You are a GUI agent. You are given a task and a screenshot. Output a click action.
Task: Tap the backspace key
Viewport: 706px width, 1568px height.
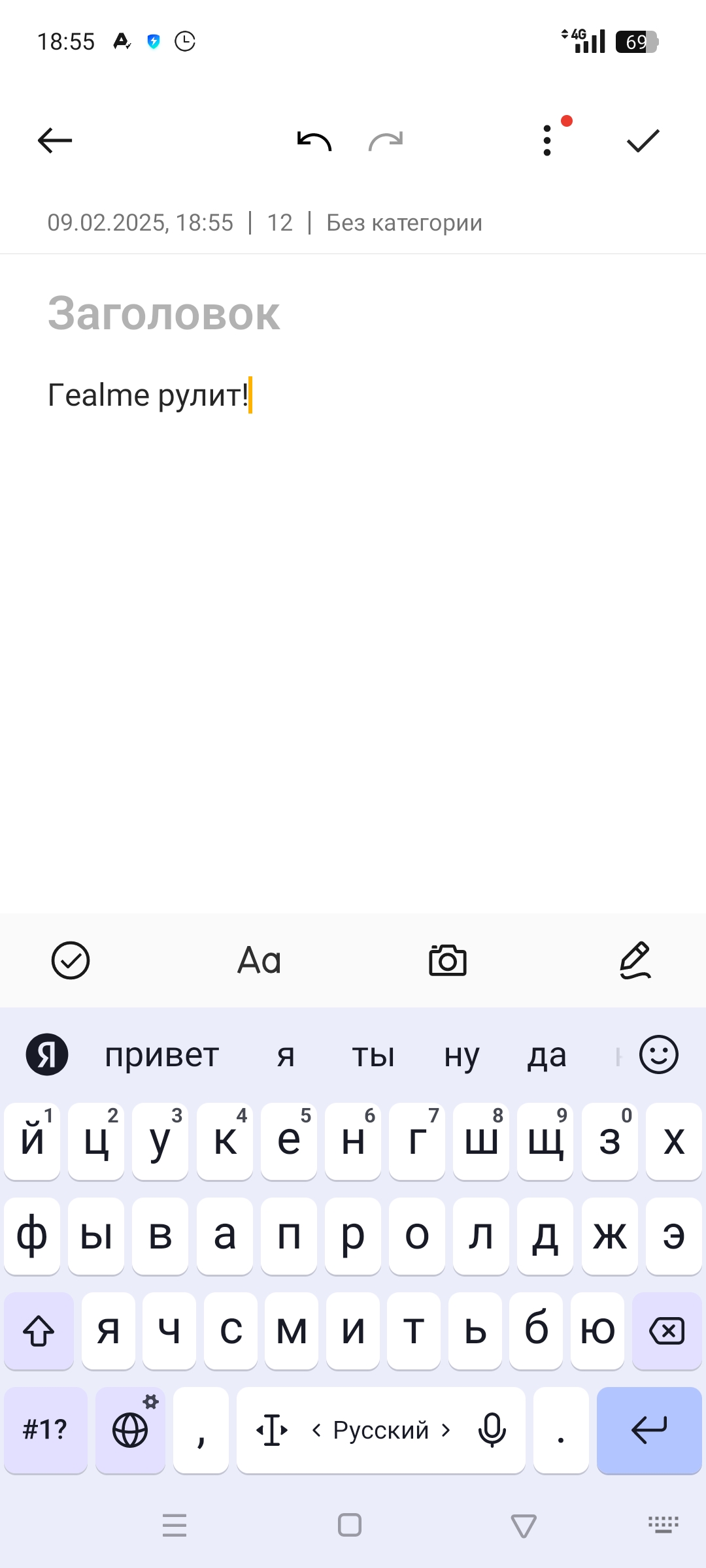coord(667,1331)
